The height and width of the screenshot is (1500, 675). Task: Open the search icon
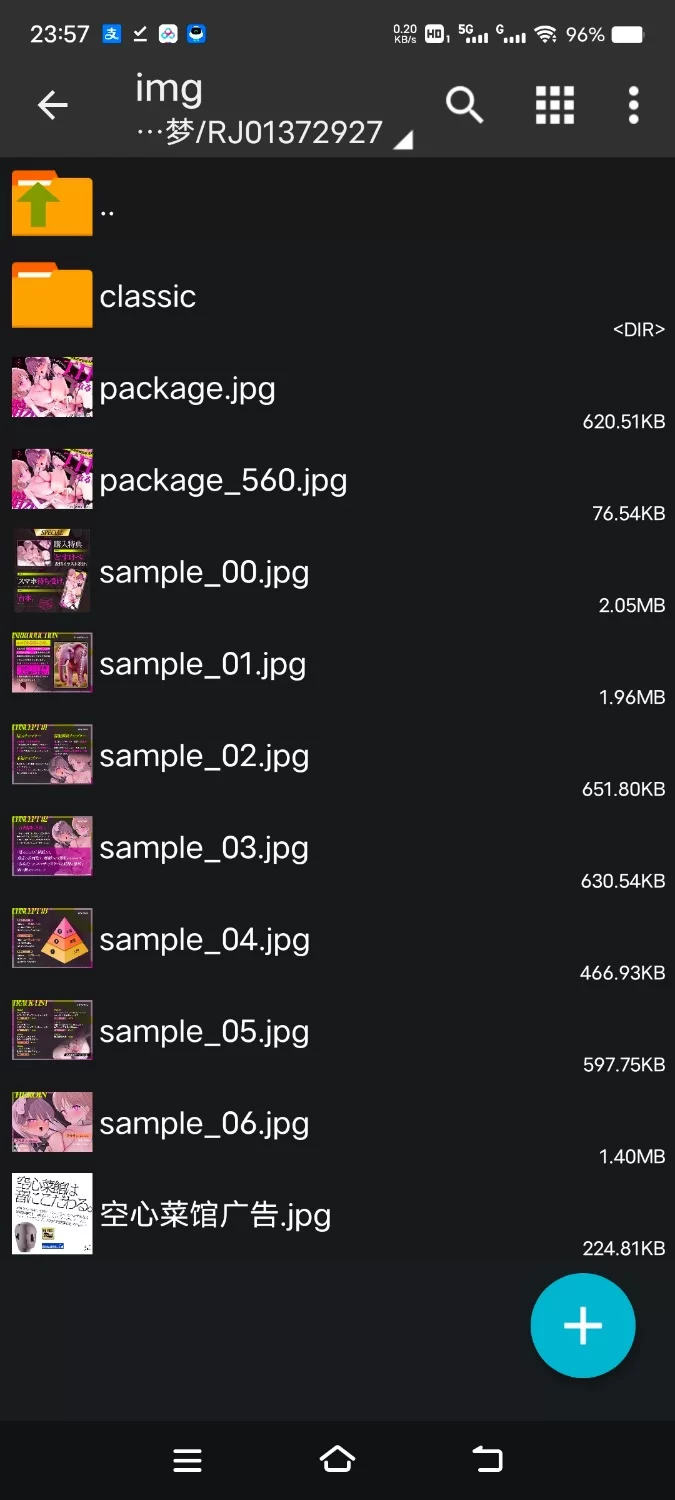point(464,105)
